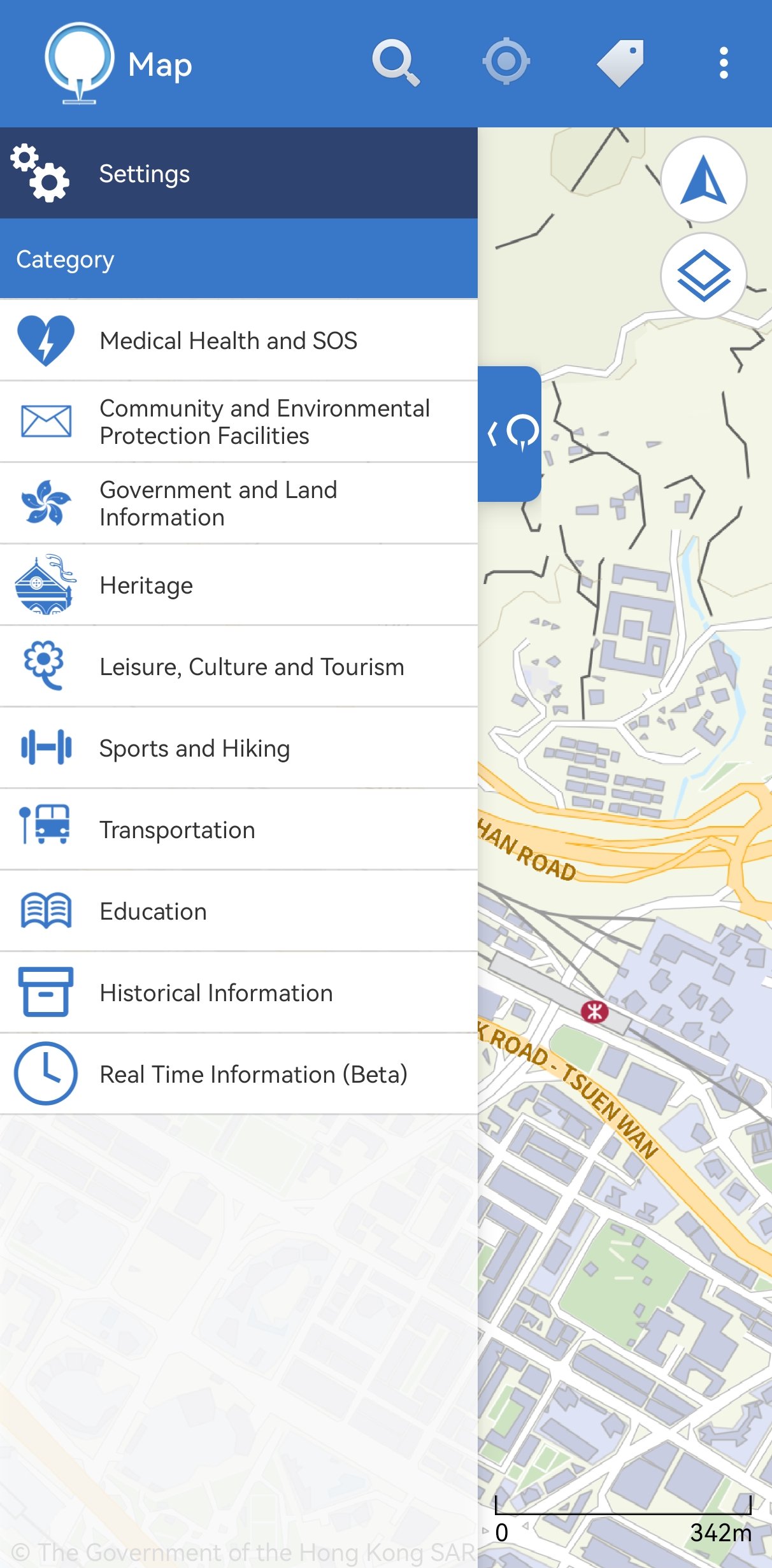Open Community and Environmental Protection Facilities

point(238,422)
